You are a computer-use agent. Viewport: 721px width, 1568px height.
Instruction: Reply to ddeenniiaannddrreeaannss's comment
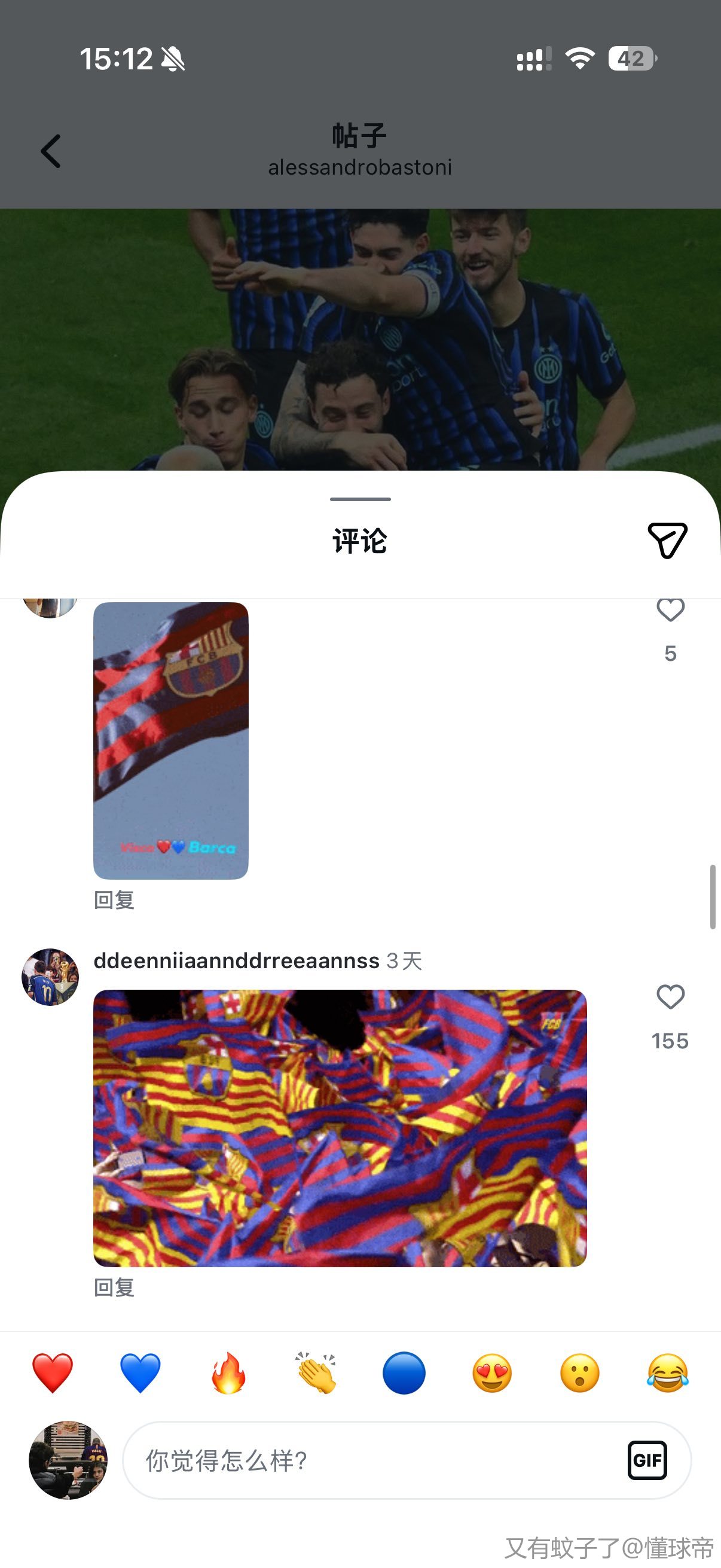point(114,1287)
